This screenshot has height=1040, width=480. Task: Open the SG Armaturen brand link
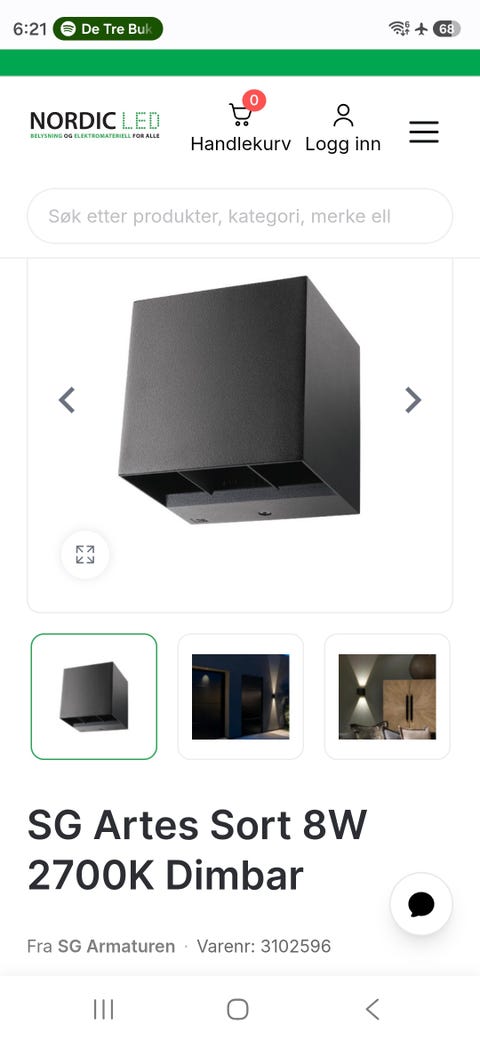point(117,946)
